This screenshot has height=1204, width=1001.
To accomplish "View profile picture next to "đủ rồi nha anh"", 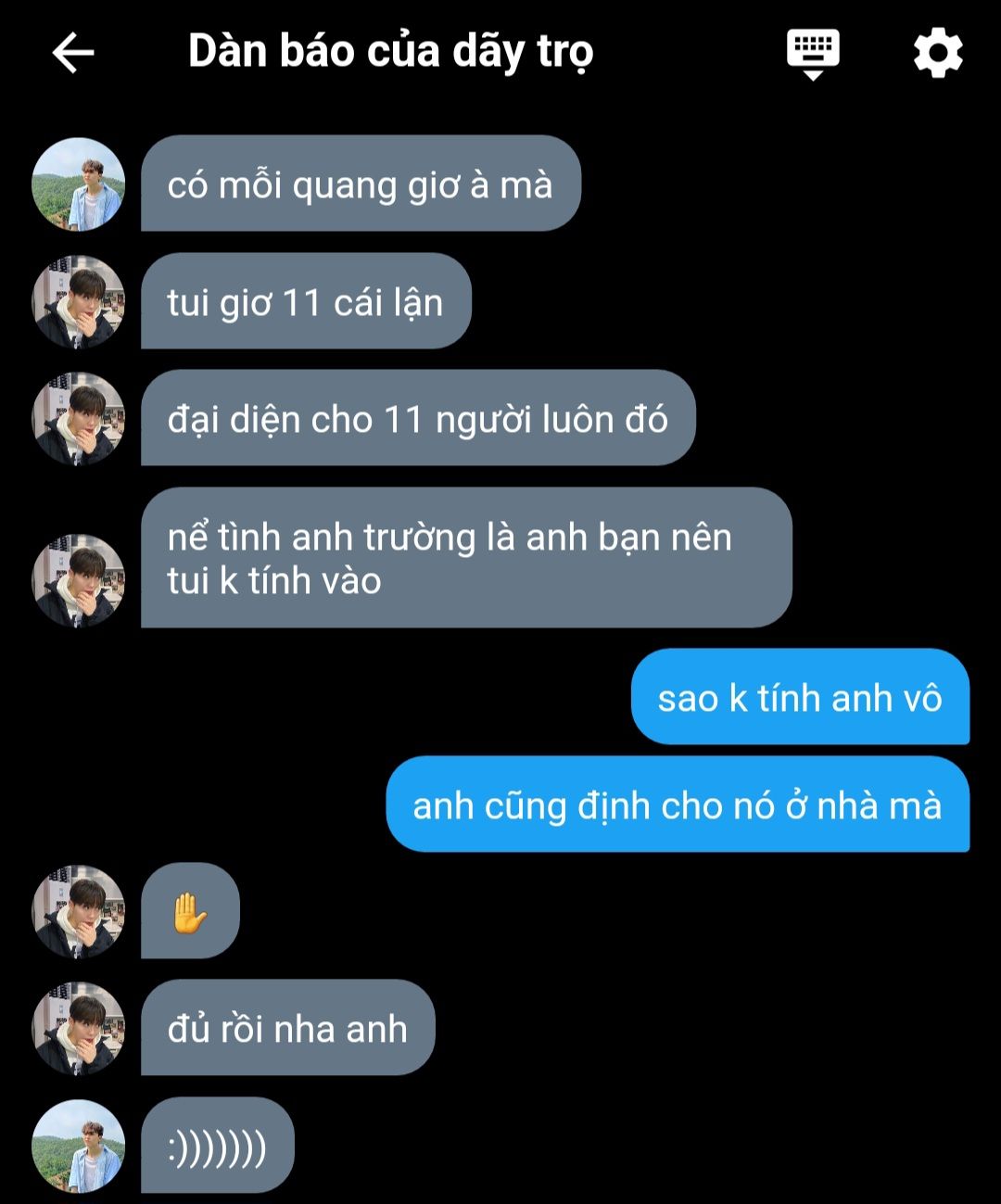I will click(79, 1028).
